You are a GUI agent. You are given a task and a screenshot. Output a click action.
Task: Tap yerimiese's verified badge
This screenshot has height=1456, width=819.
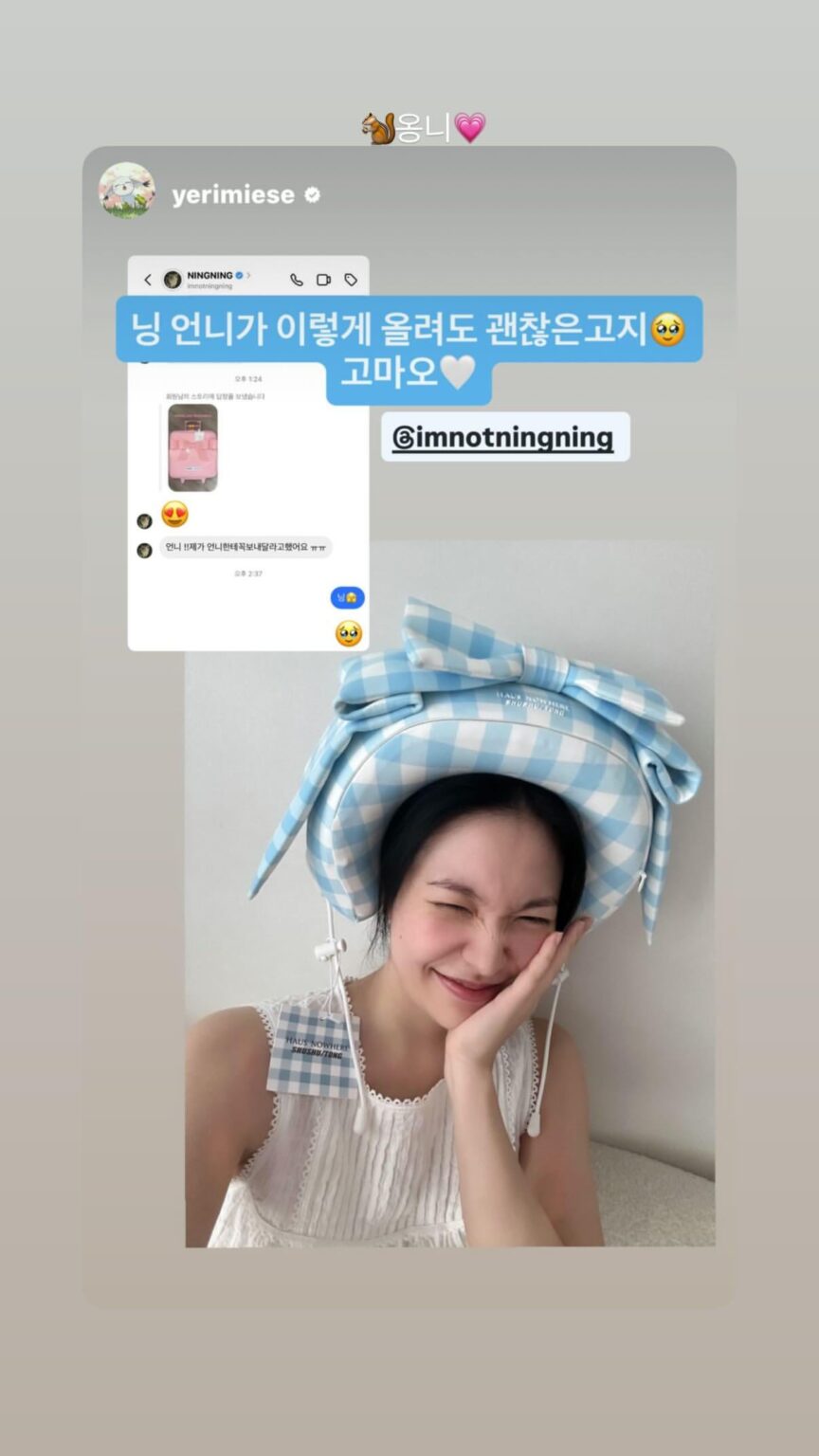(x=310, y=194)
